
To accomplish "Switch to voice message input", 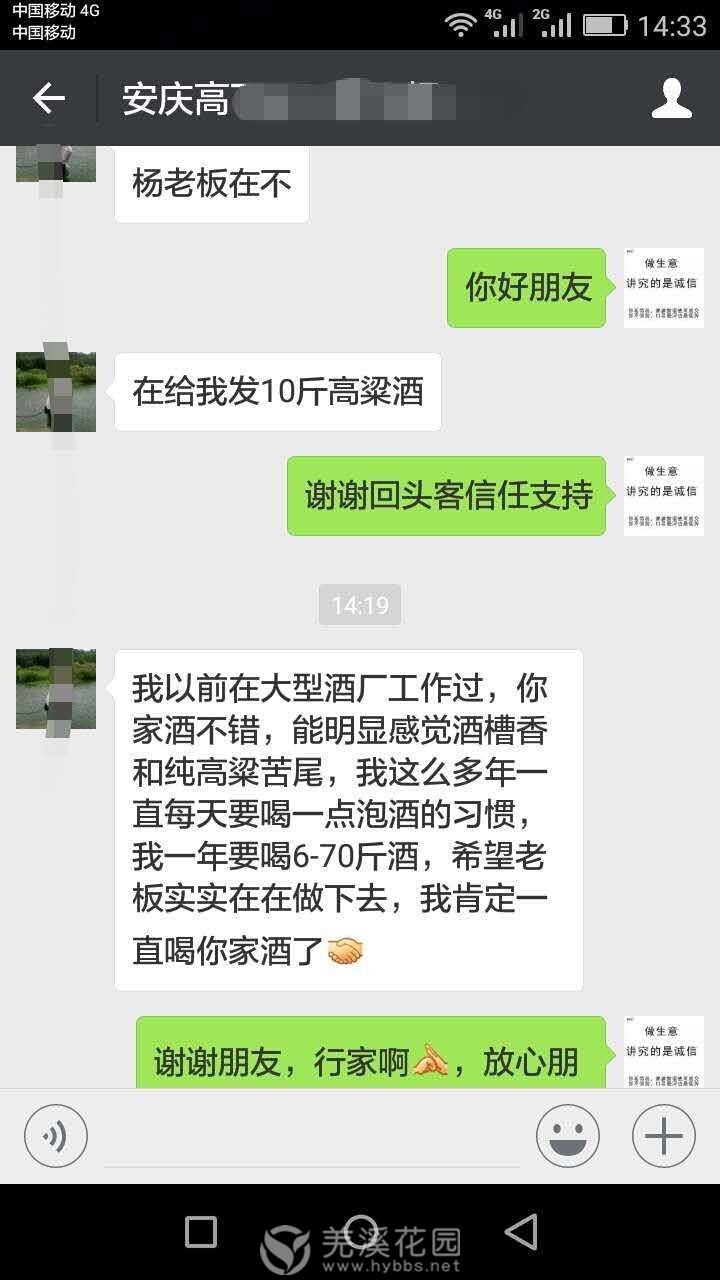I will pos(56,1136).
